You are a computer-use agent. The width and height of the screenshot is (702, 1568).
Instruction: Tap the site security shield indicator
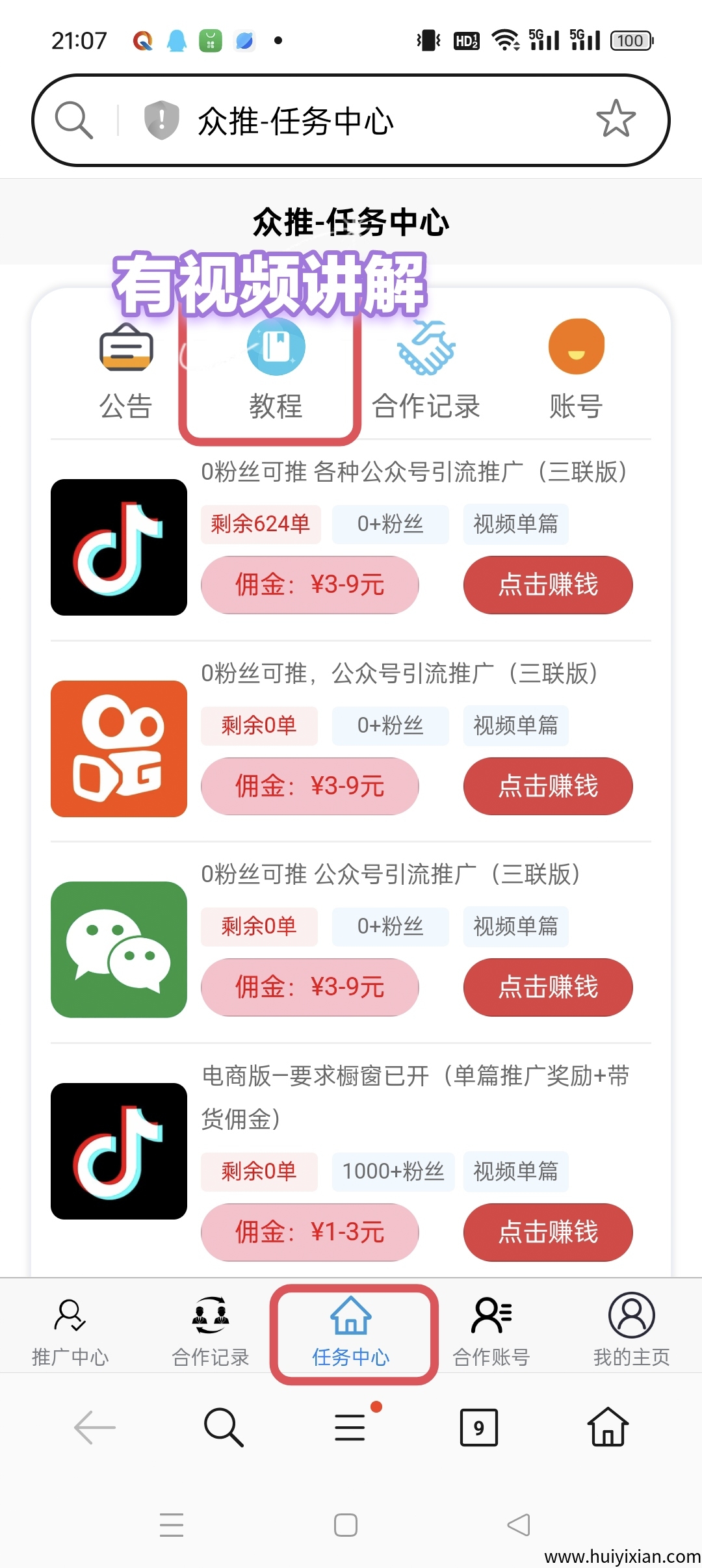point(161,119)
